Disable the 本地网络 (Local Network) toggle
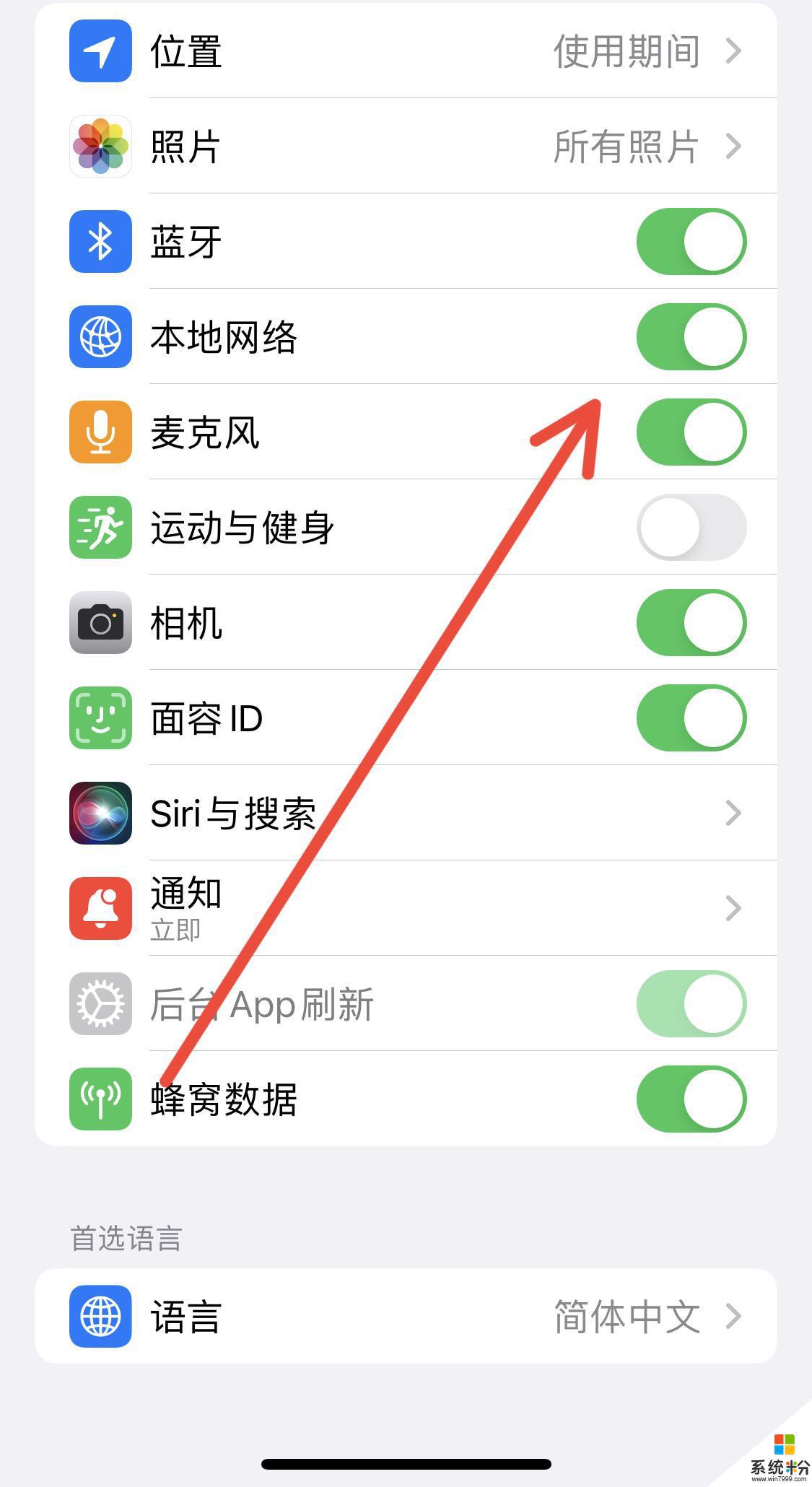Image resolution: width=812 pixels, height=1487 pixels. [x=691, y=337]
